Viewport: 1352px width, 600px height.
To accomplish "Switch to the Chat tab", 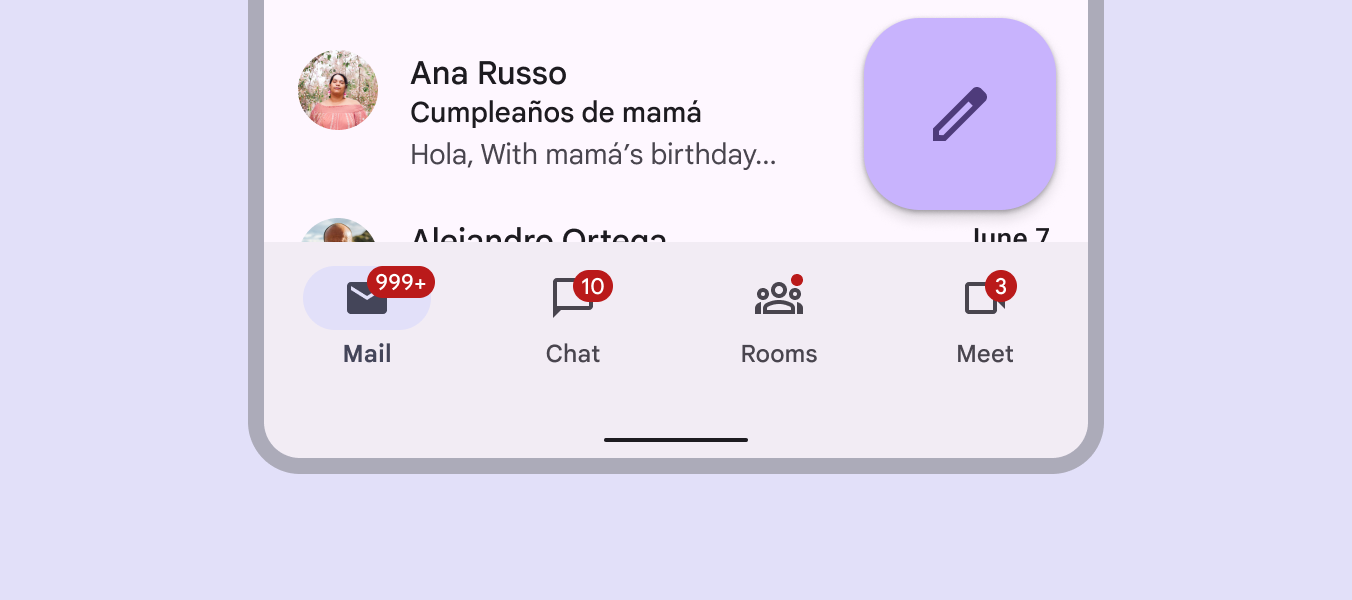I will pos(573,315).
